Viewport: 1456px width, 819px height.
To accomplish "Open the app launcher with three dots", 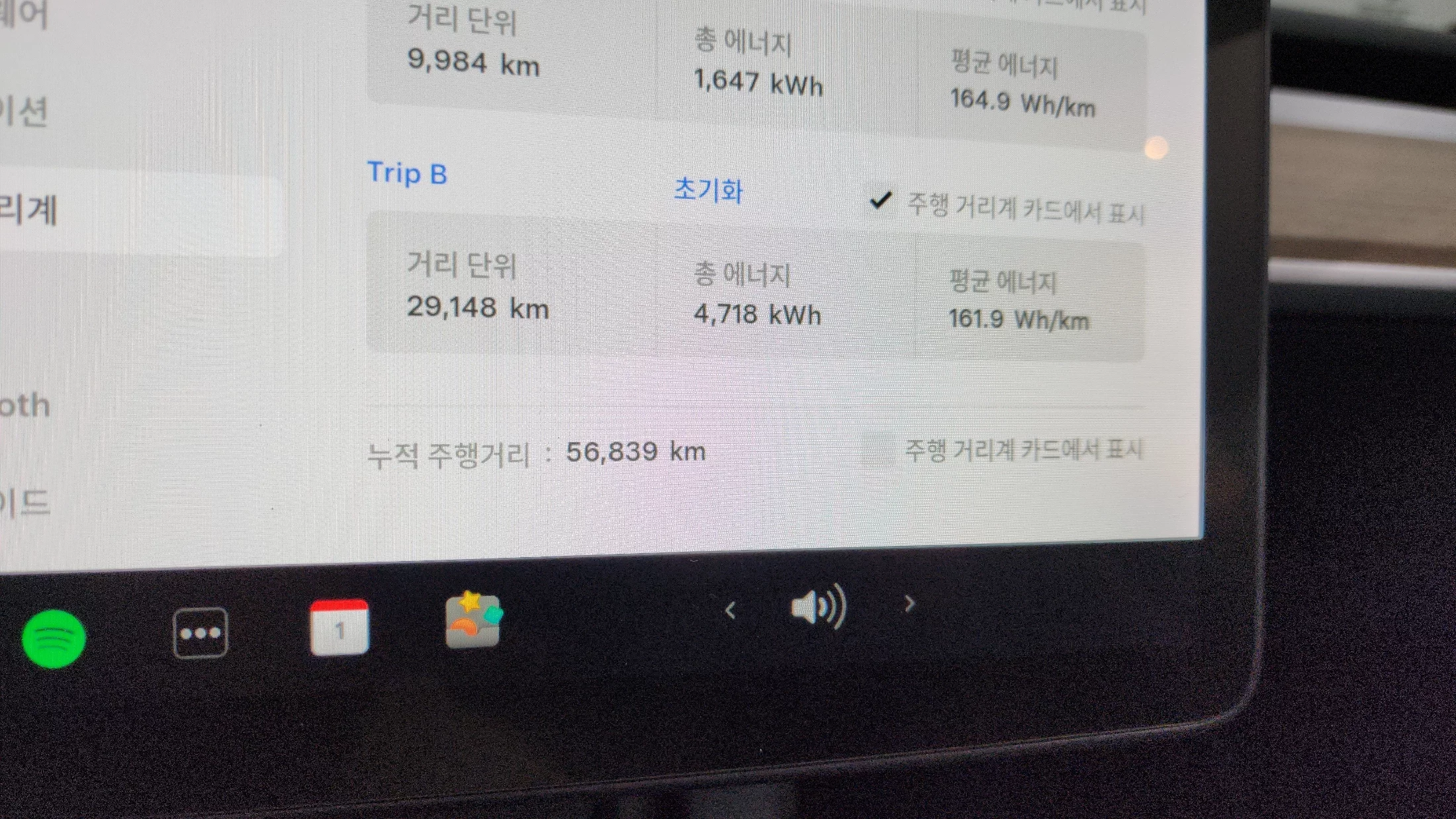I will pyautogui.click(x=200, y=633).
